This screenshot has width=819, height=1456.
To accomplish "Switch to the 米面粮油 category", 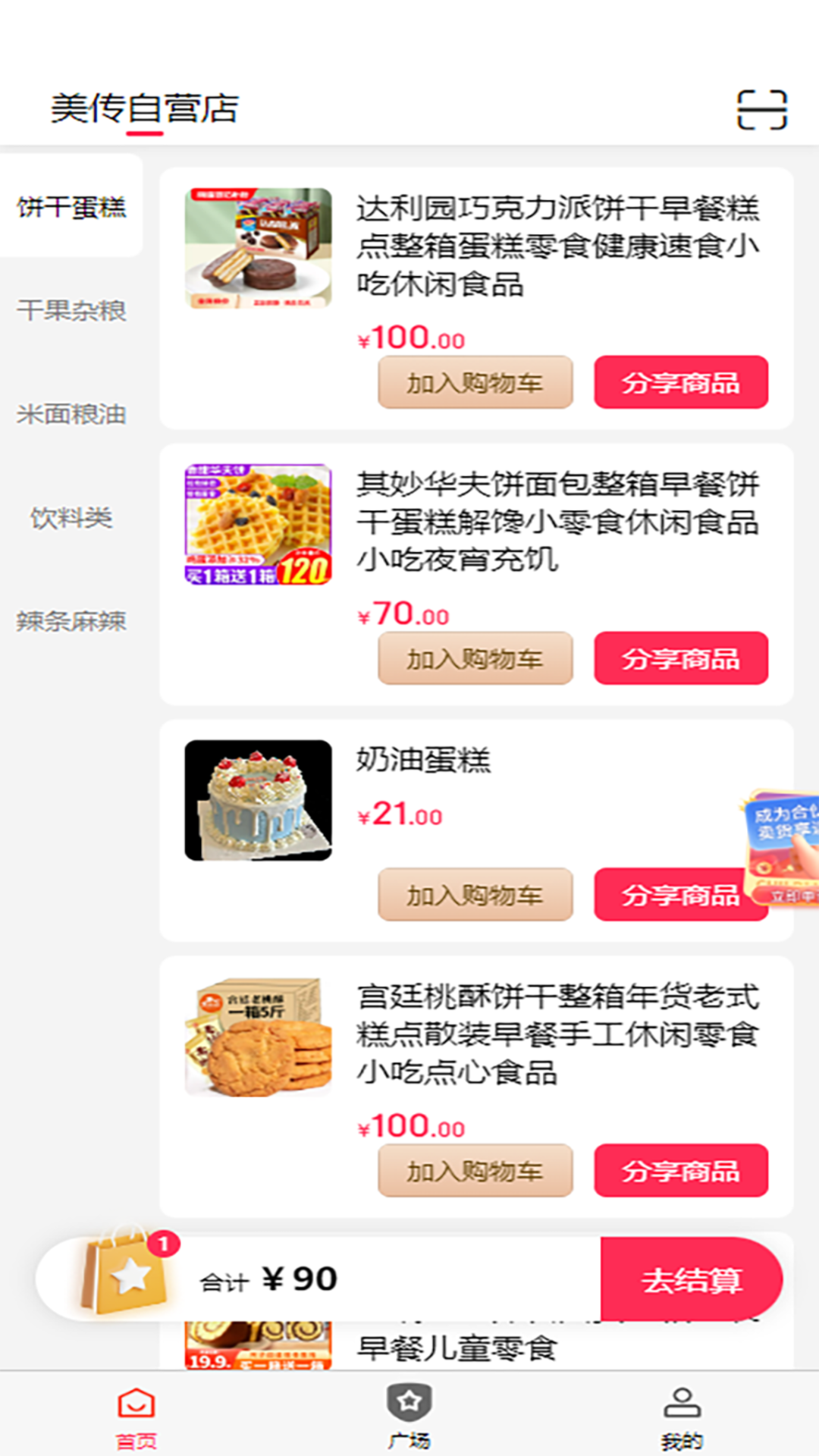I will (x=71, y=414).
